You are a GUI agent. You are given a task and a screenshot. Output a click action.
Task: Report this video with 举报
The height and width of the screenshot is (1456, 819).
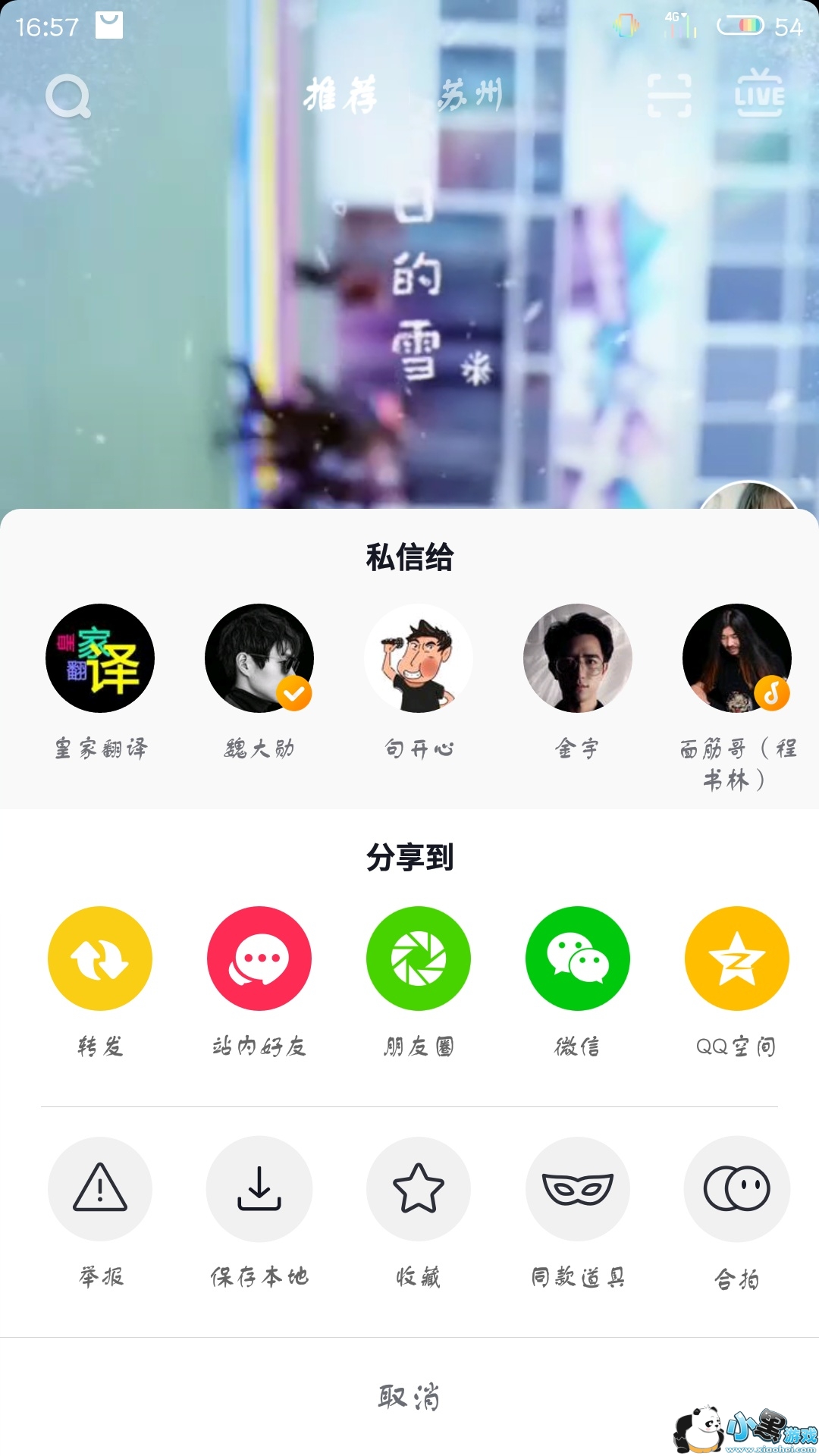(100, 1188)
